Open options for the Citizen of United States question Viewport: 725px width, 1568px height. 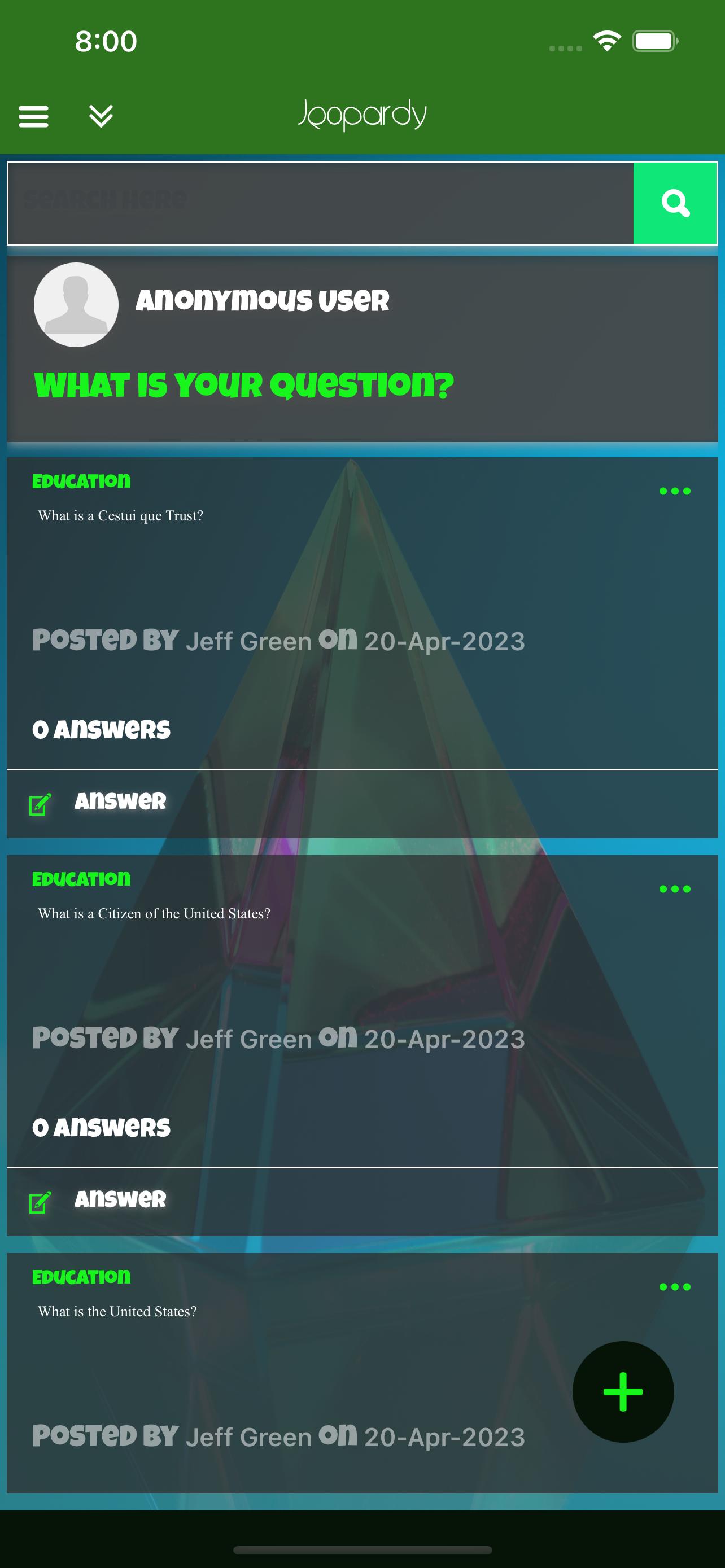coord(675,888)
